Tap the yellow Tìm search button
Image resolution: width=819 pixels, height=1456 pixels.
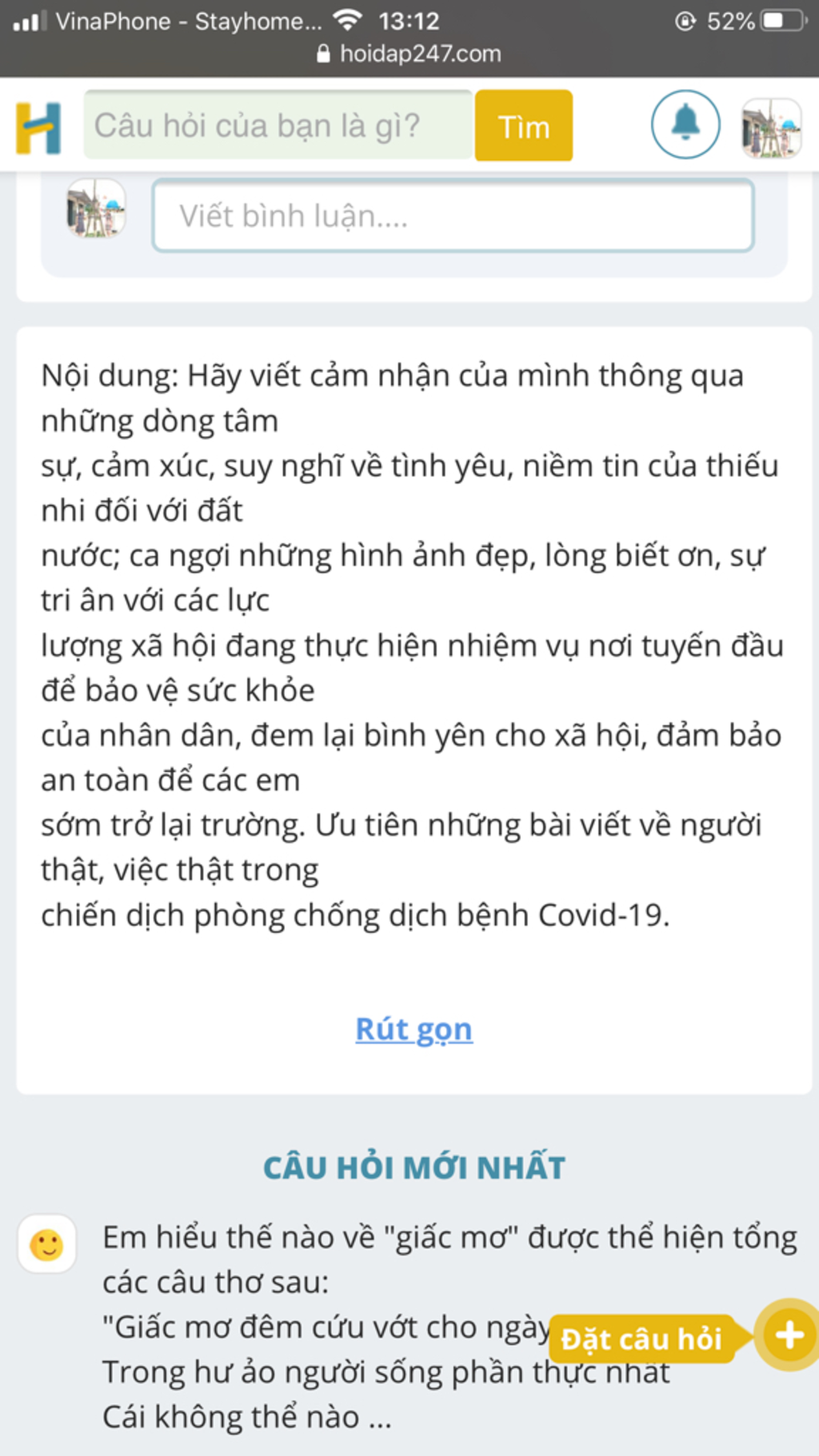click(x=523, y=126)
